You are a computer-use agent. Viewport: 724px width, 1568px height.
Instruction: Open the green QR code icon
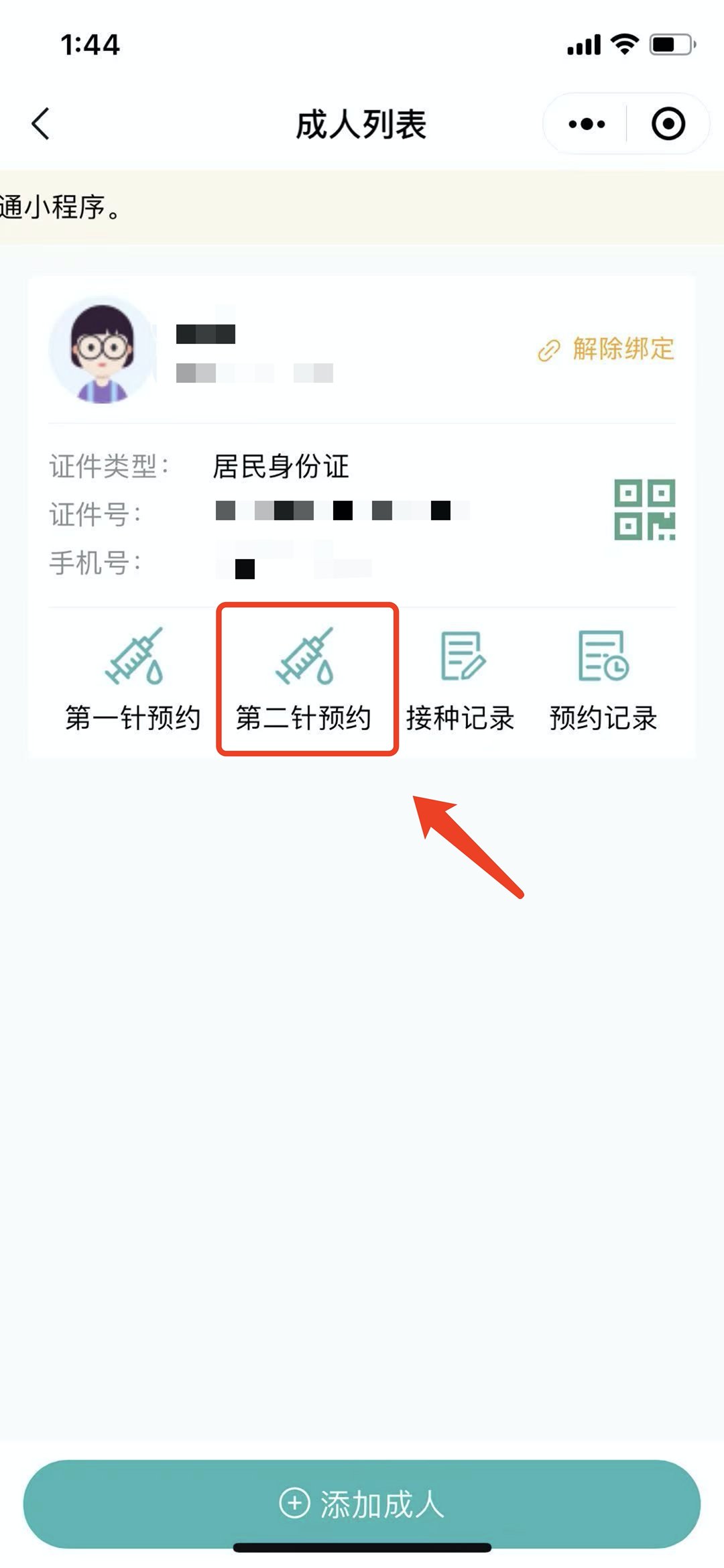click(644, 509)
